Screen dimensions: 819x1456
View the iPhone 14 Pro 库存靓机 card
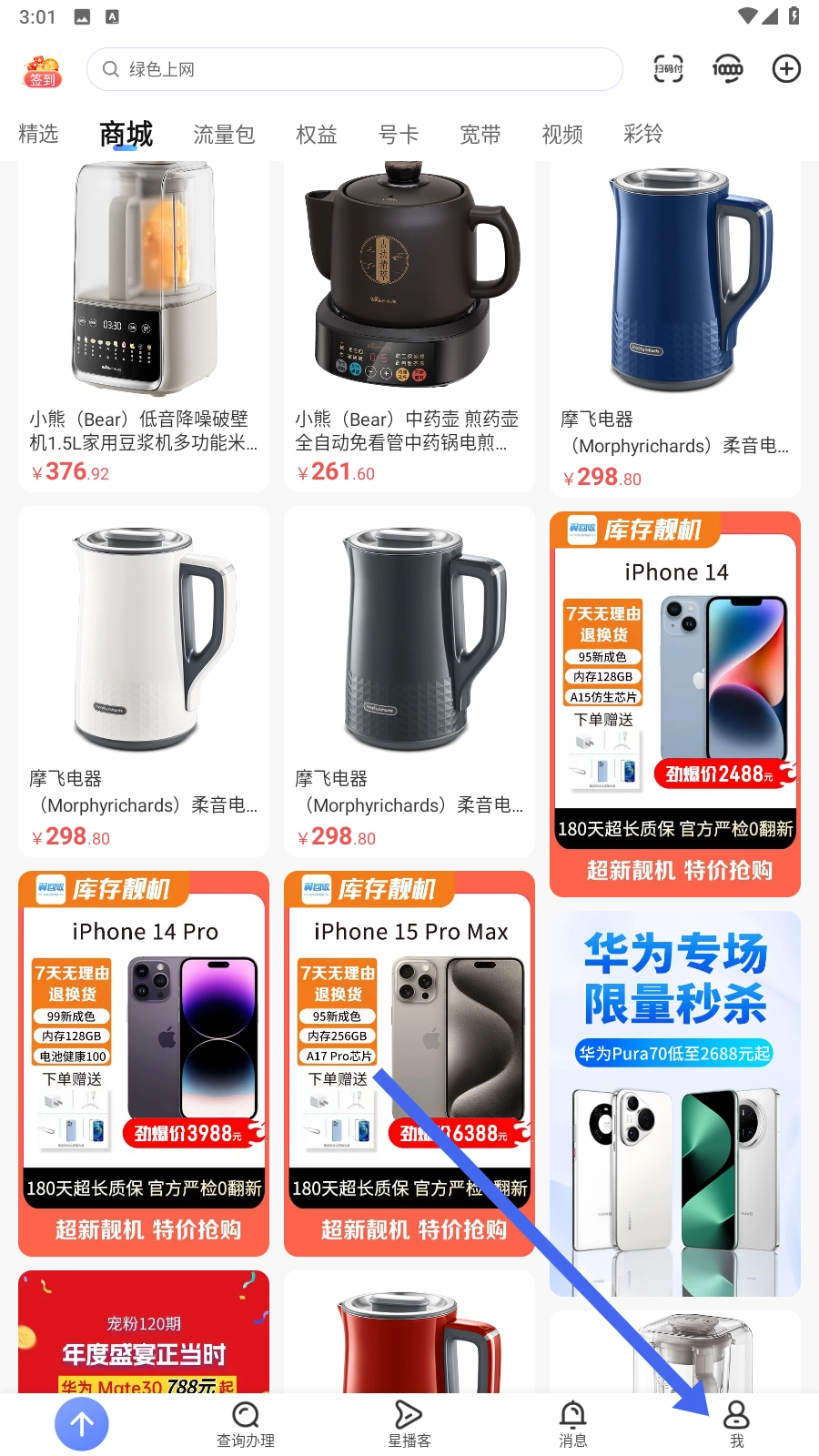point(144,1064)
